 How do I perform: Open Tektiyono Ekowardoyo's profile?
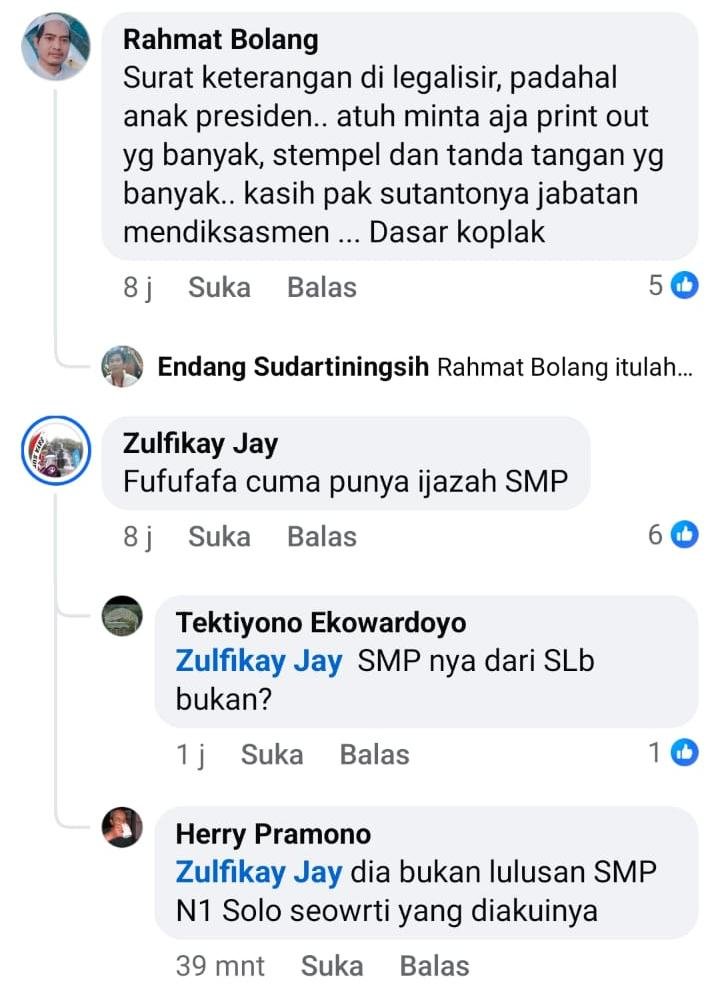tap(320, 623)
